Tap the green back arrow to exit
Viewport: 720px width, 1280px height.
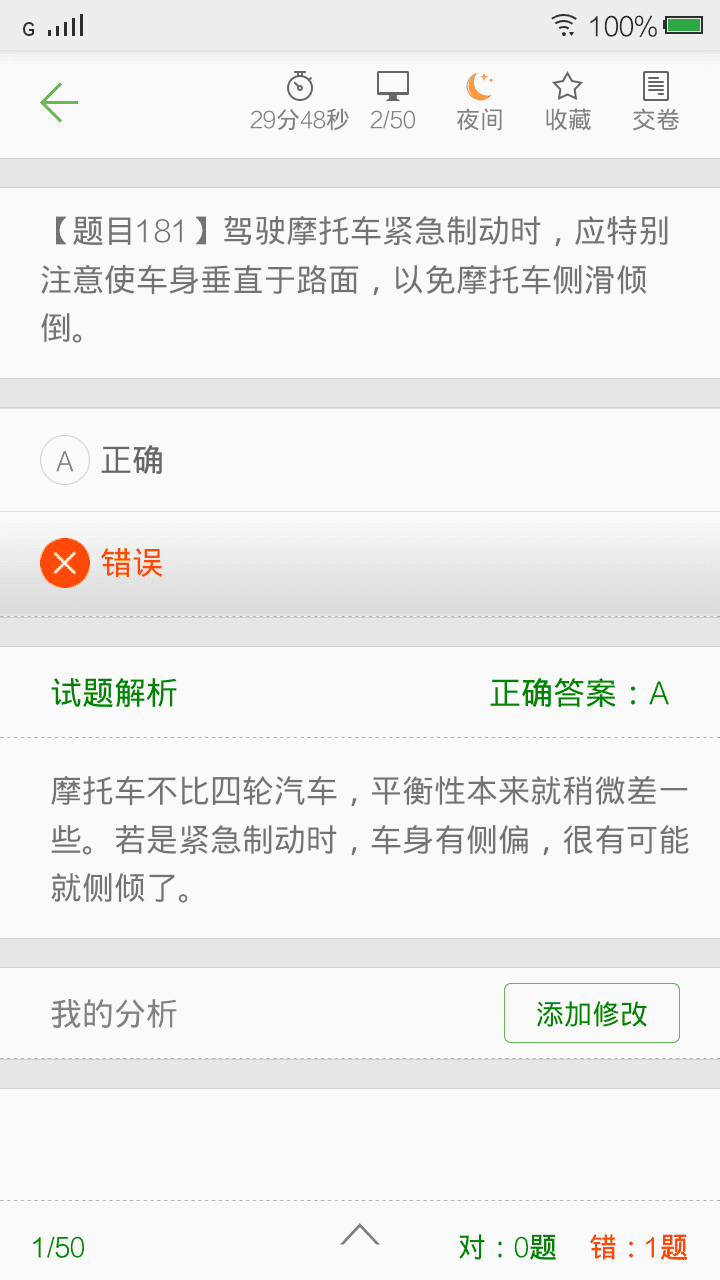tap(57, 100)
